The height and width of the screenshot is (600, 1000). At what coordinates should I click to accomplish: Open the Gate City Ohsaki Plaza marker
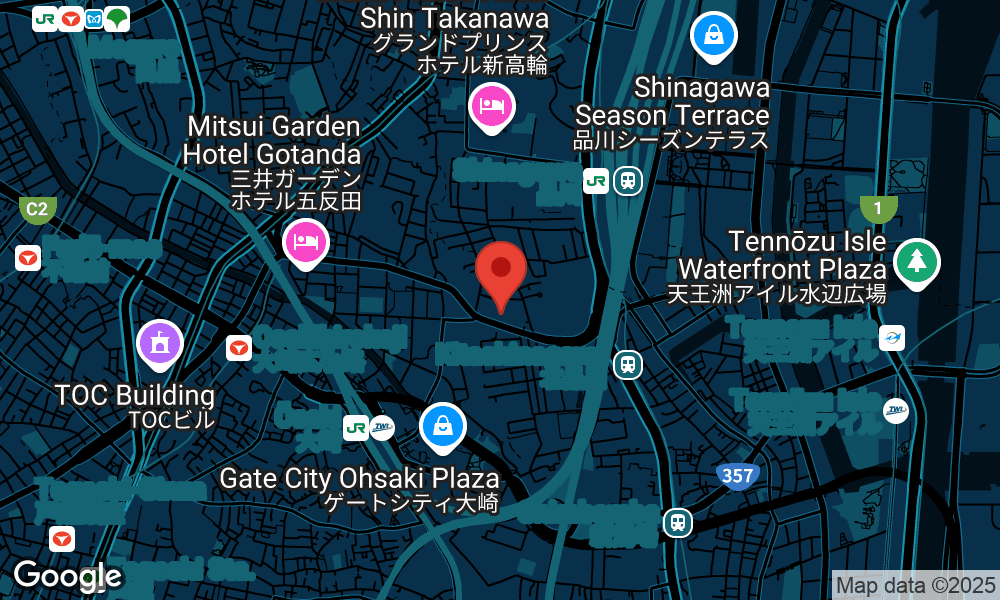441,426
